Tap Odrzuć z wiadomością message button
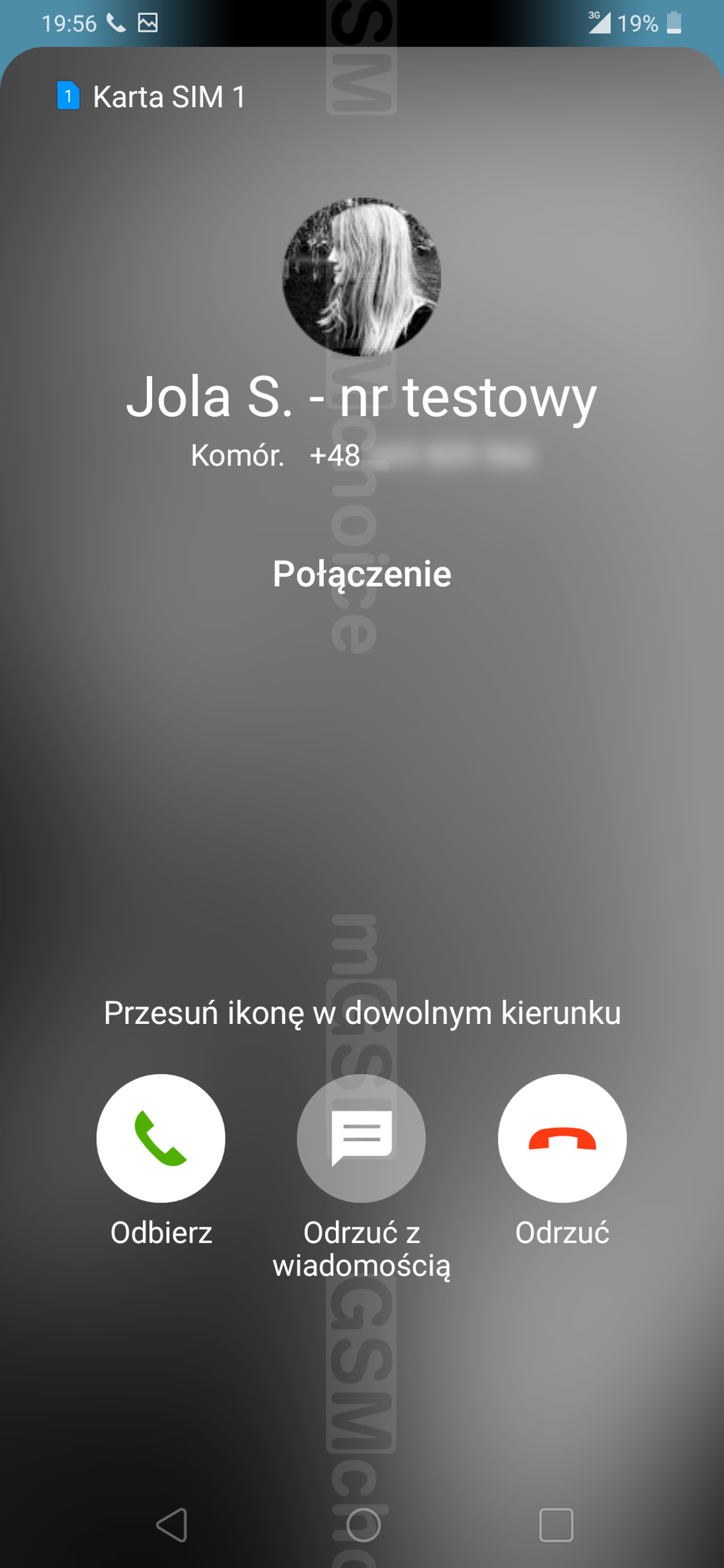 coord(361,1138)
